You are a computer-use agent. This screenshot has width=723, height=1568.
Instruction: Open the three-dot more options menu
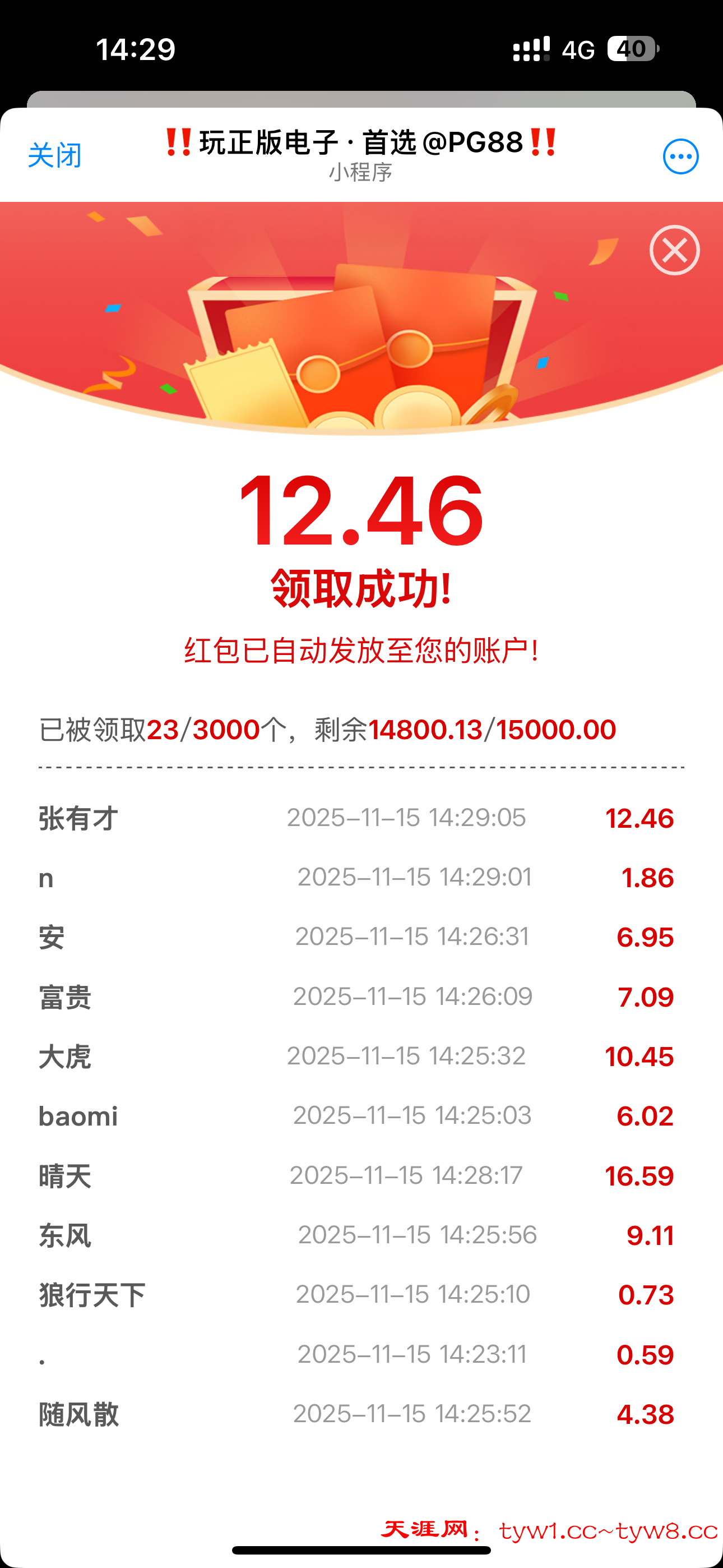click(680, 157)
